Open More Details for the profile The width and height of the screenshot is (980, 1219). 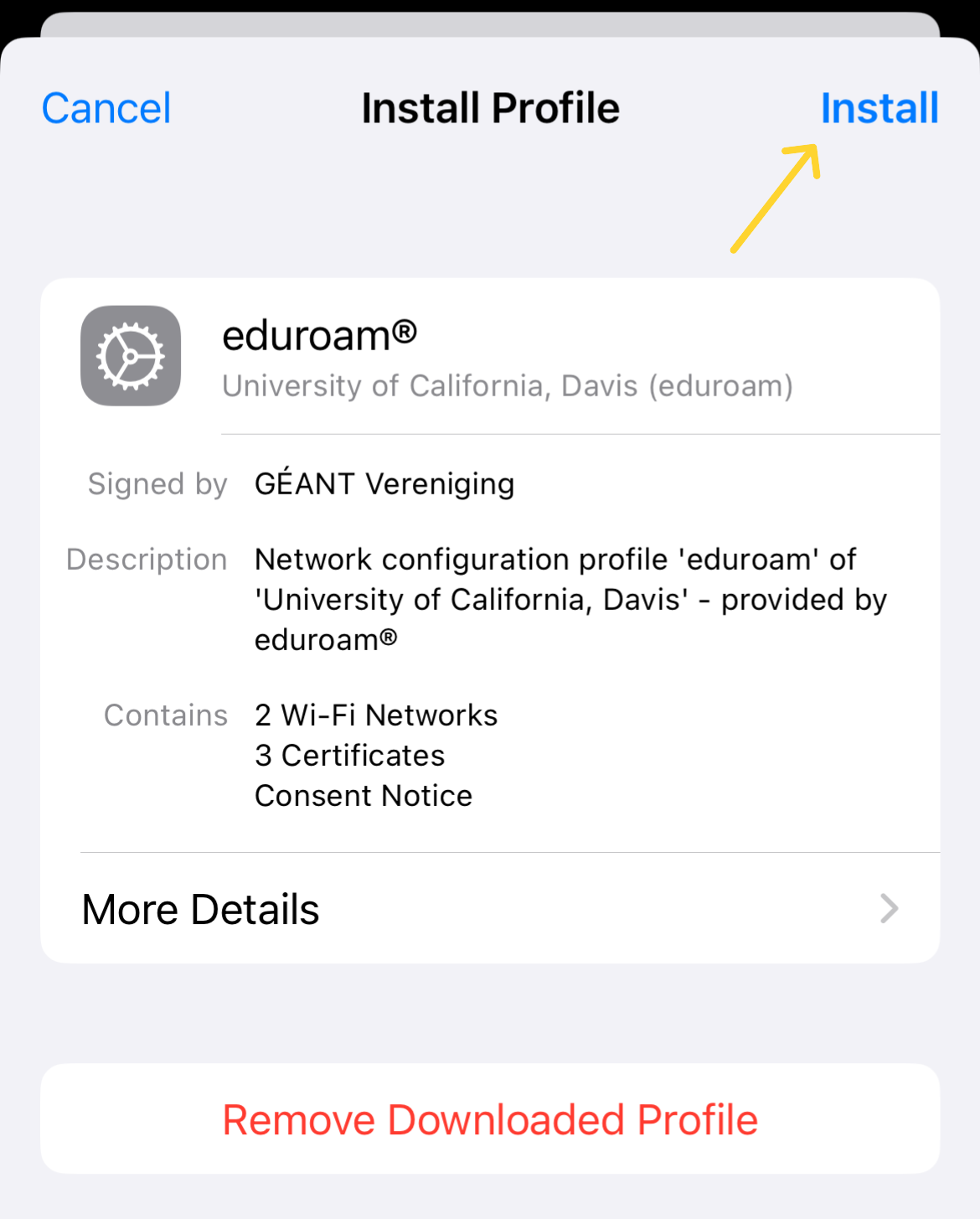489,909
